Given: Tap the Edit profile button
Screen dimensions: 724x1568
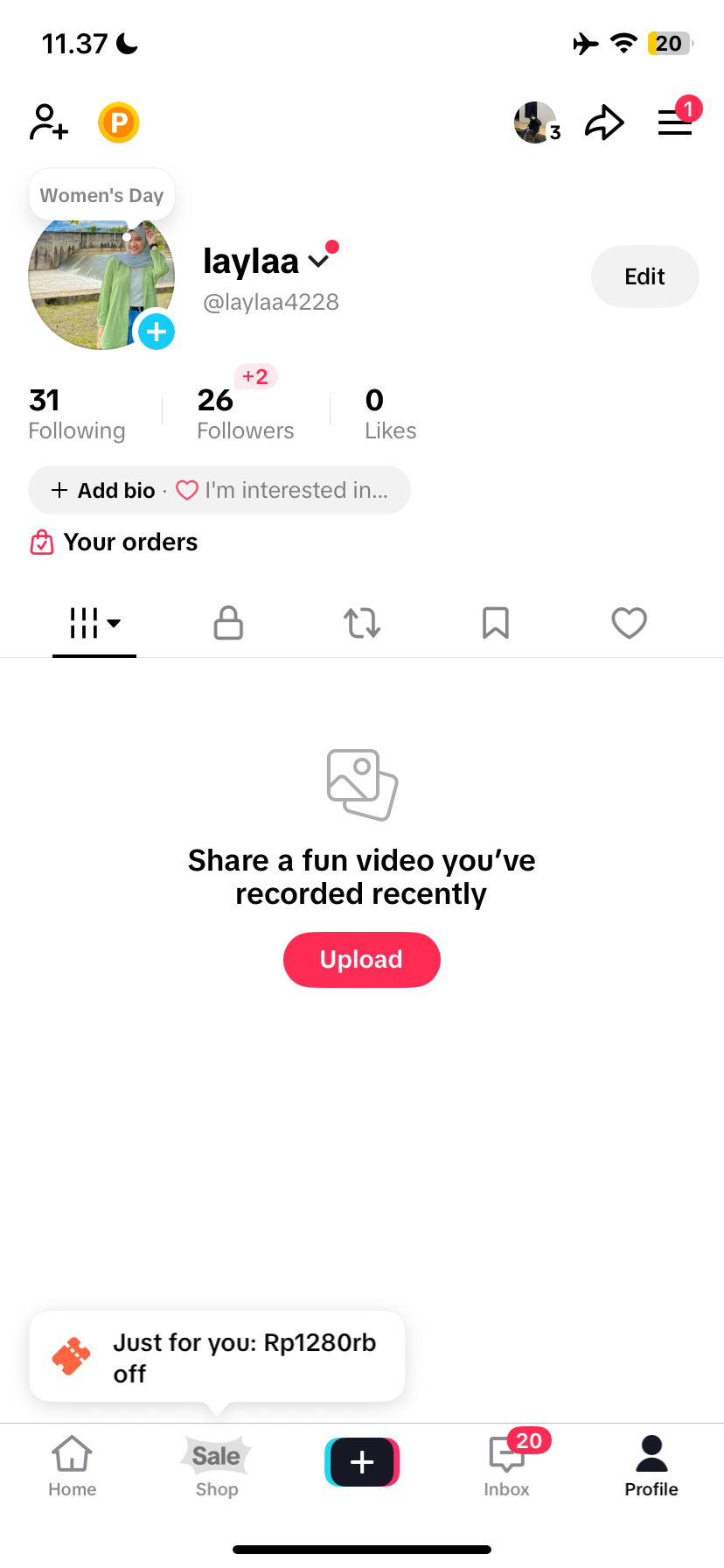Looking at the screenshot, I should pos(644,276).
